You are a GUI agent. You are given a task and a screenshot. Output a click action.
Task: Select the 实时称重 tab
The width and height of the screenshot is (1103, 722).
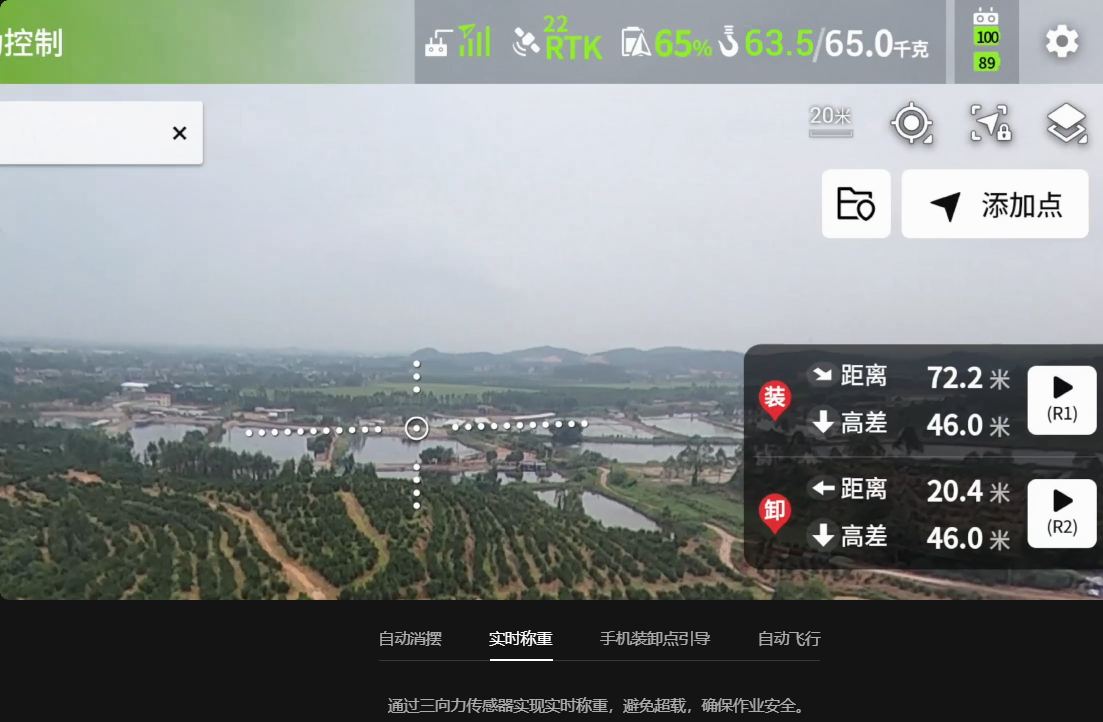click(x=520, y=639)
